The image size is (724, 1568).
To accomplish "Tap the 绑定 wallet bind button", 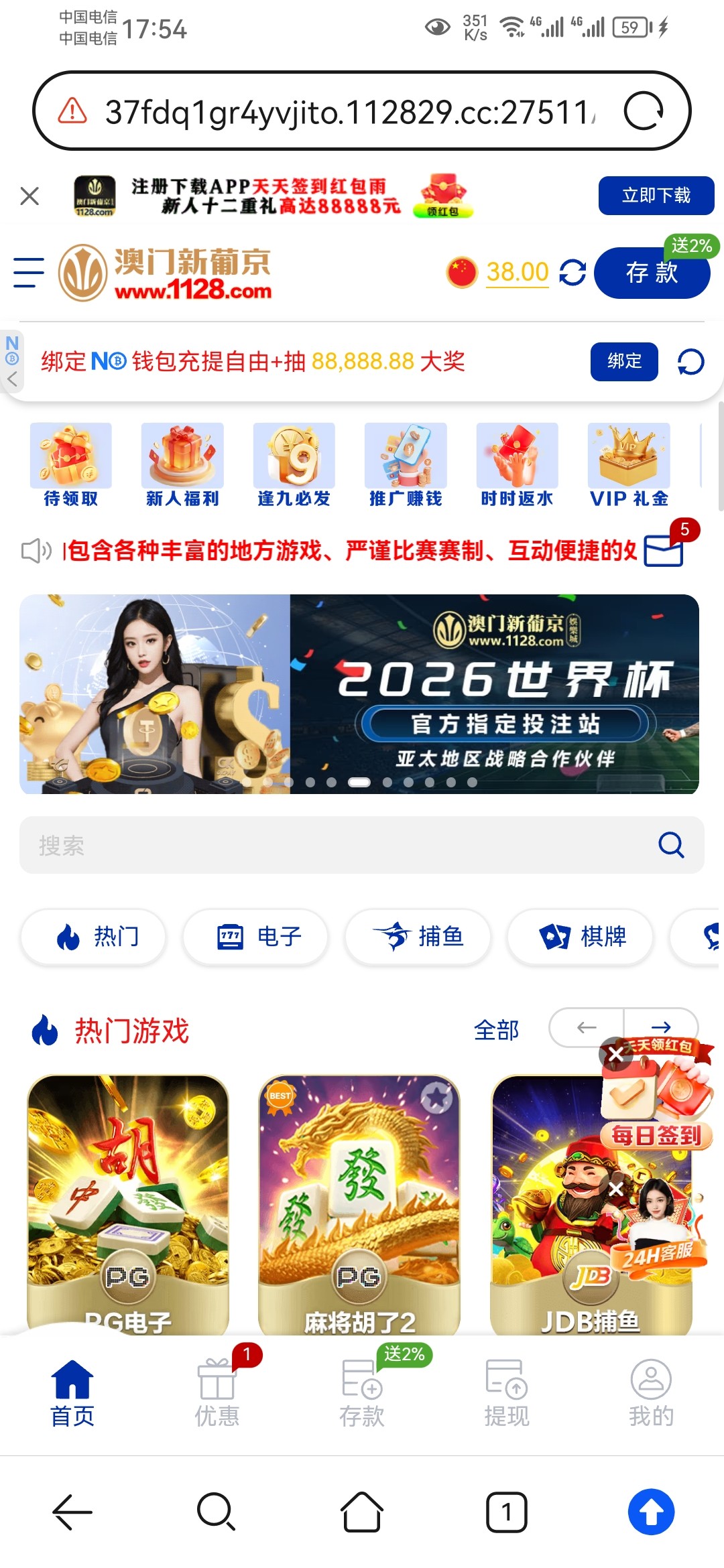I will (623, 362).
